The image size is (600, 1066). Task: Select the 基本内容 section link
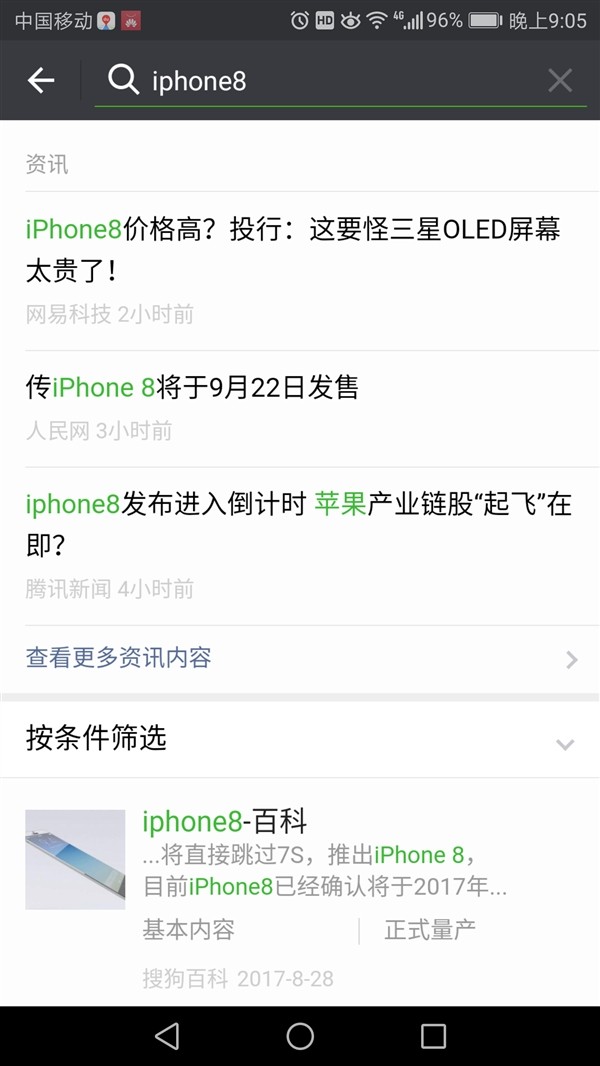point(189,930)
